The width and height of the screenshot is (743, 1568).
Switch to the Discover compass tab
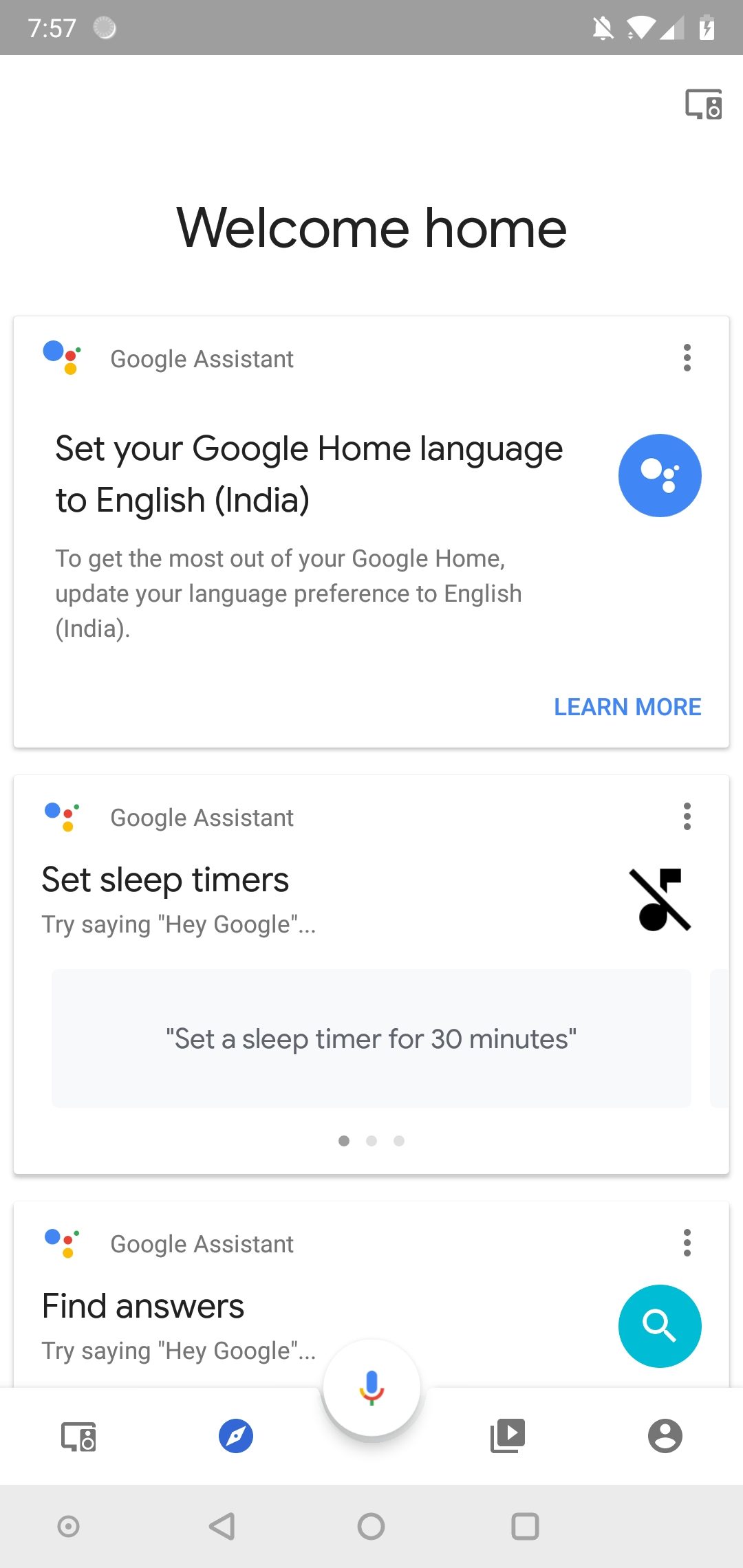(236, 1436)
